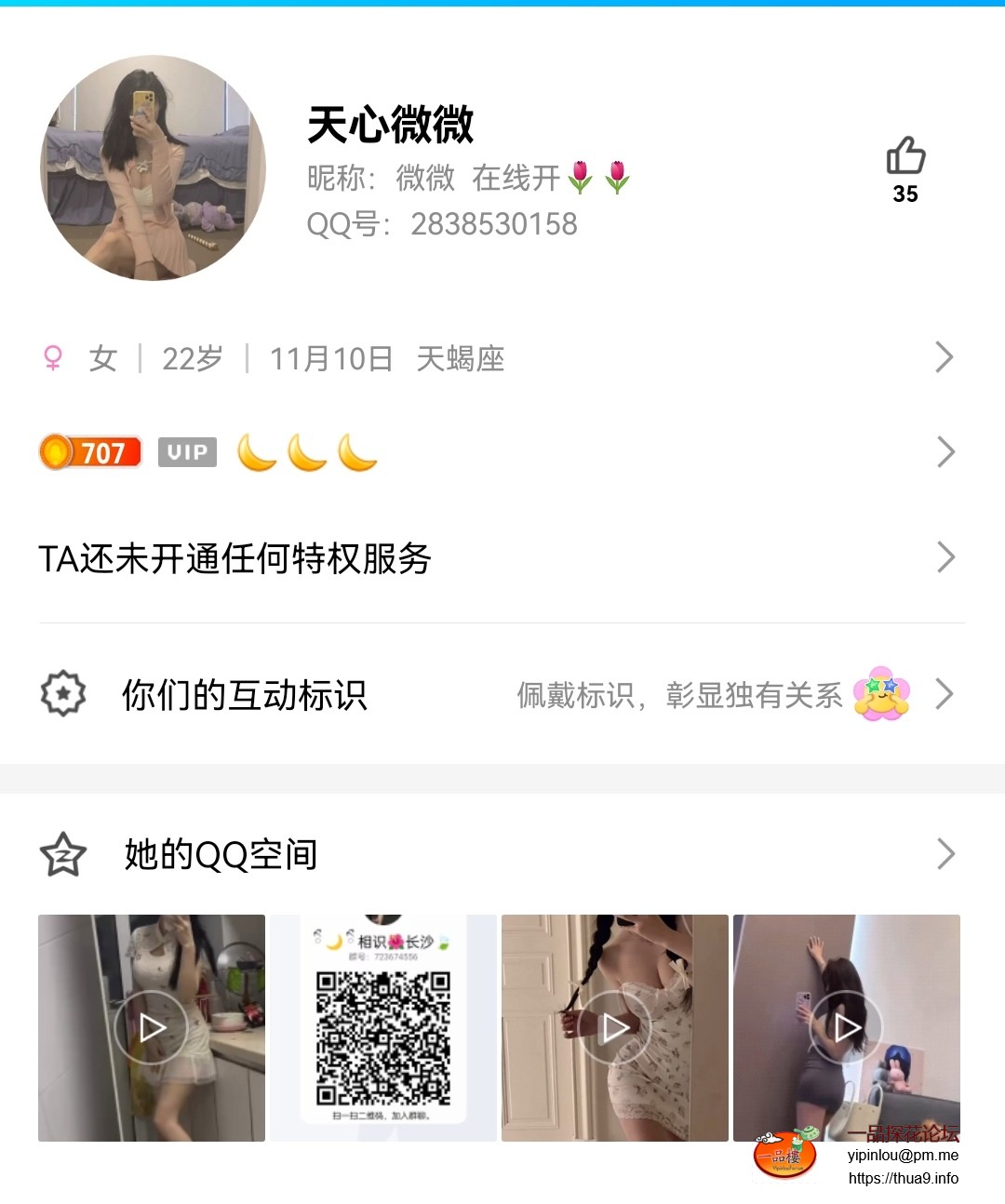Click the VIP badge icon
1005x1204 pixels.
[x=187, y=452]
